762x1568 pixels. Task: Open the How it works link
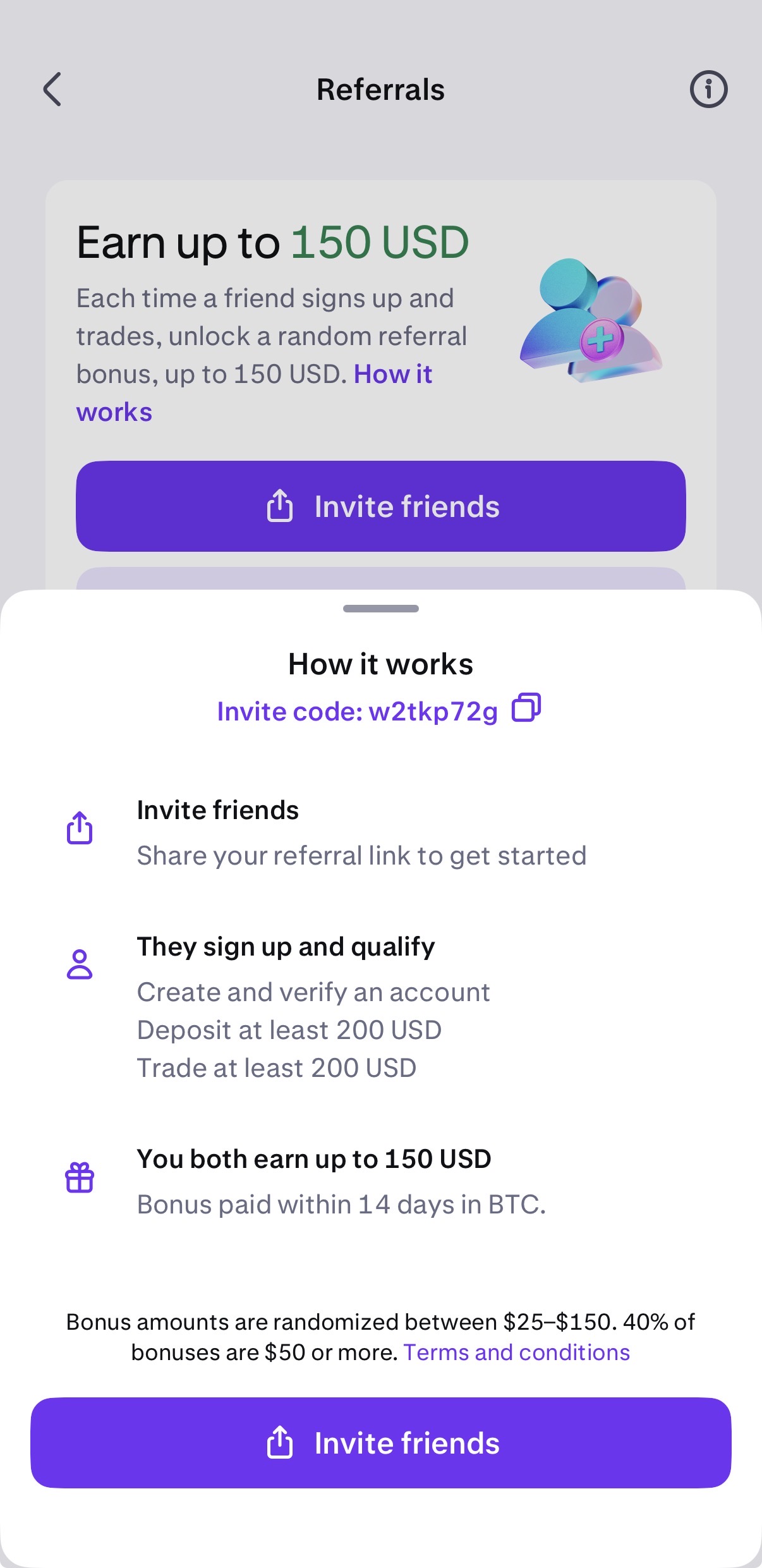392,375
